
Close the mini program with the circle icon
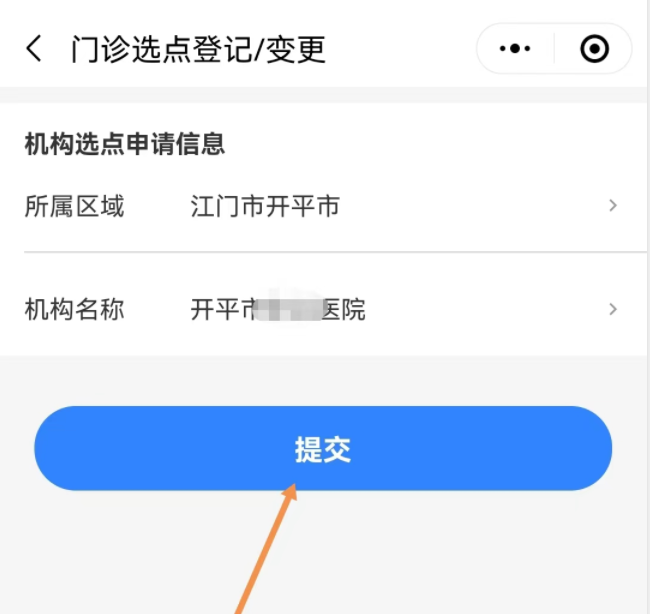pos(594,49)
